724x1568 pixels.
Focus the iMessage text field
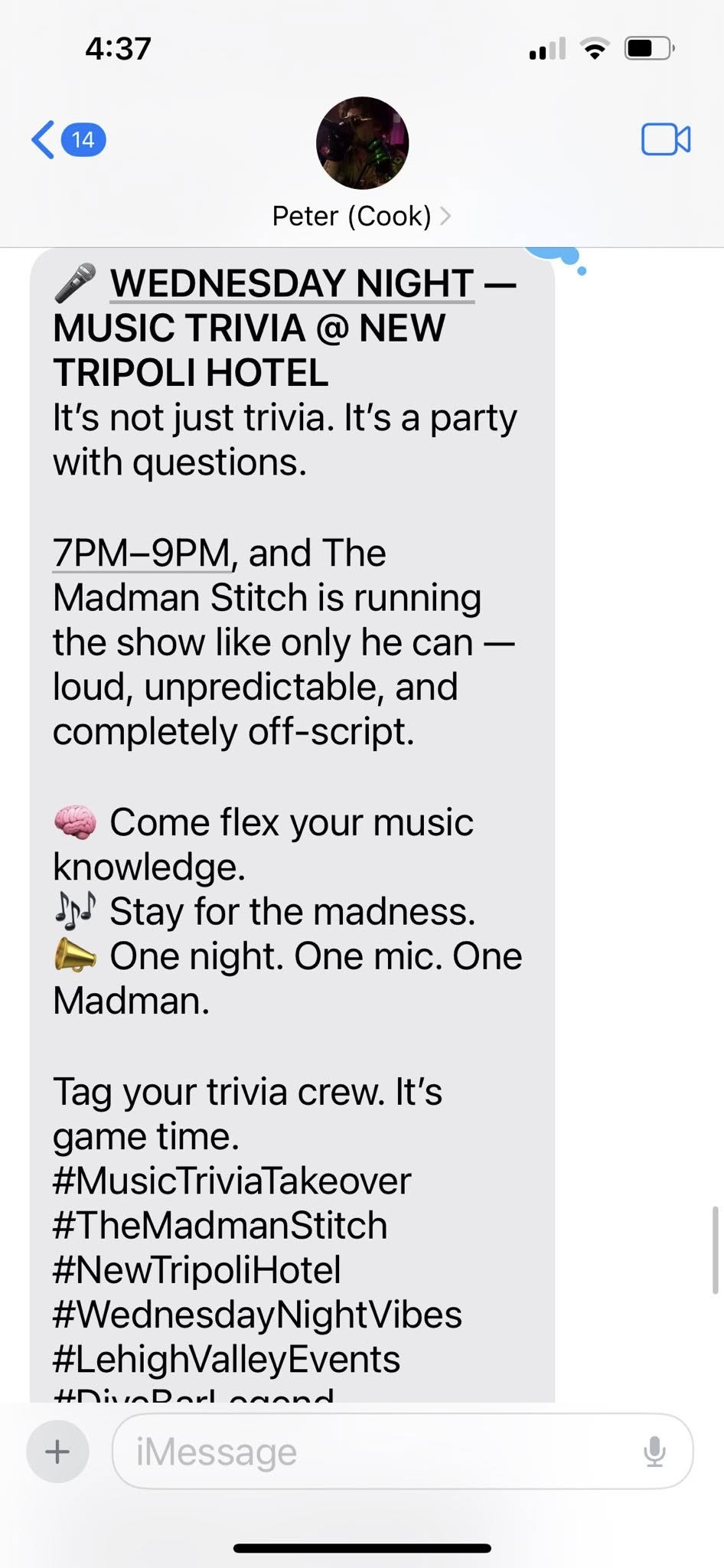coord(375,1452)
